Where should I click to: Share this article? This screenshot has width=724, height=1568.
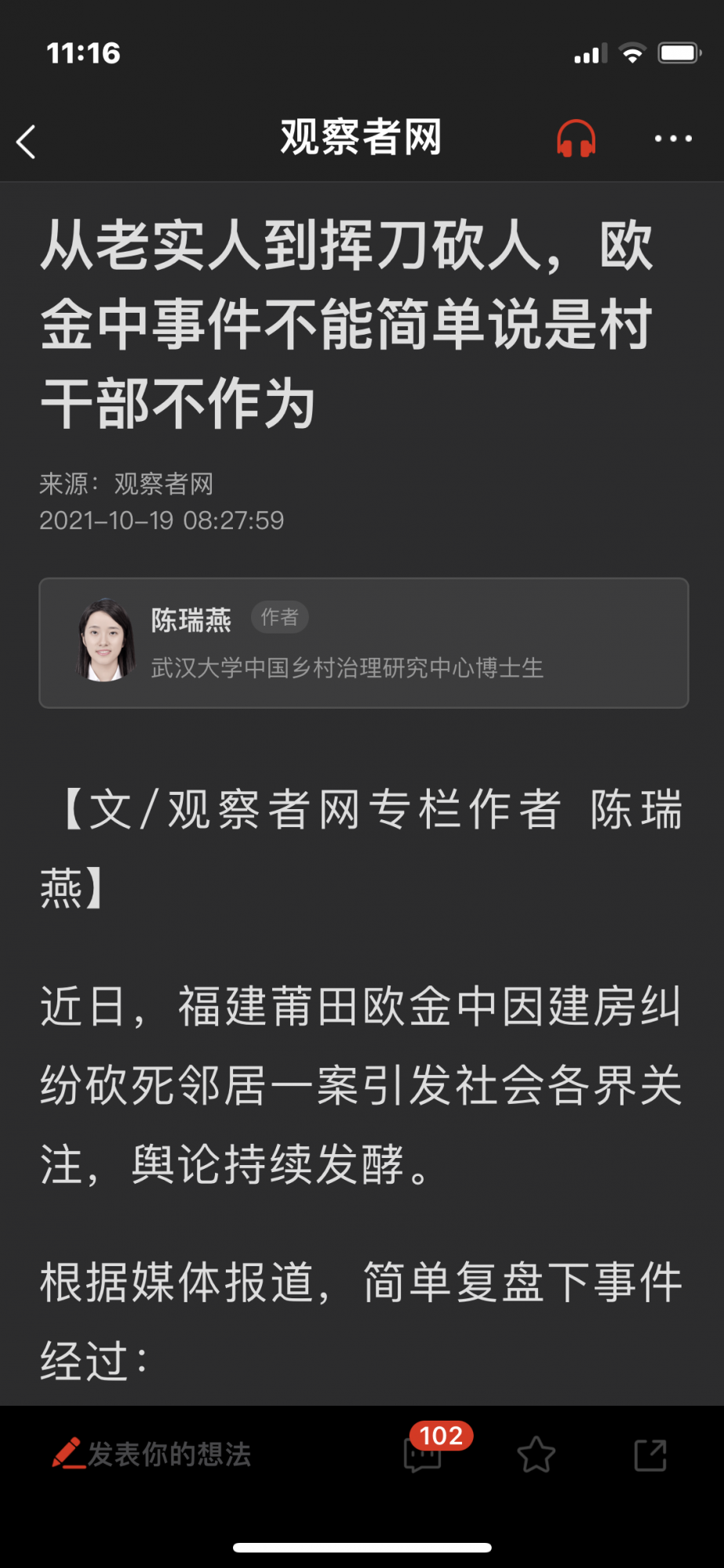(650, 1455)
